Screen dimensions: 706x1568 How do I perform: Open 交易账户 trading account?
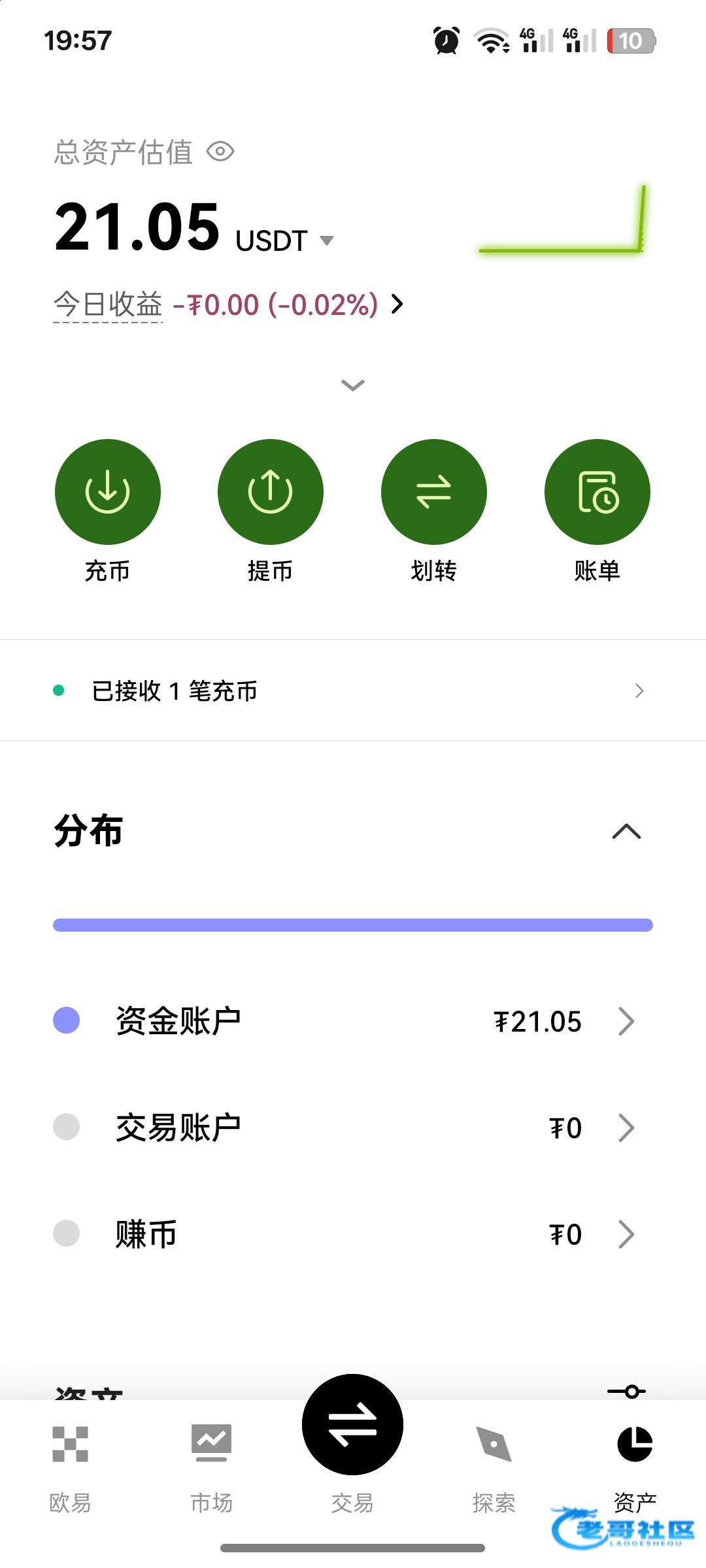tap(353, 1128)
